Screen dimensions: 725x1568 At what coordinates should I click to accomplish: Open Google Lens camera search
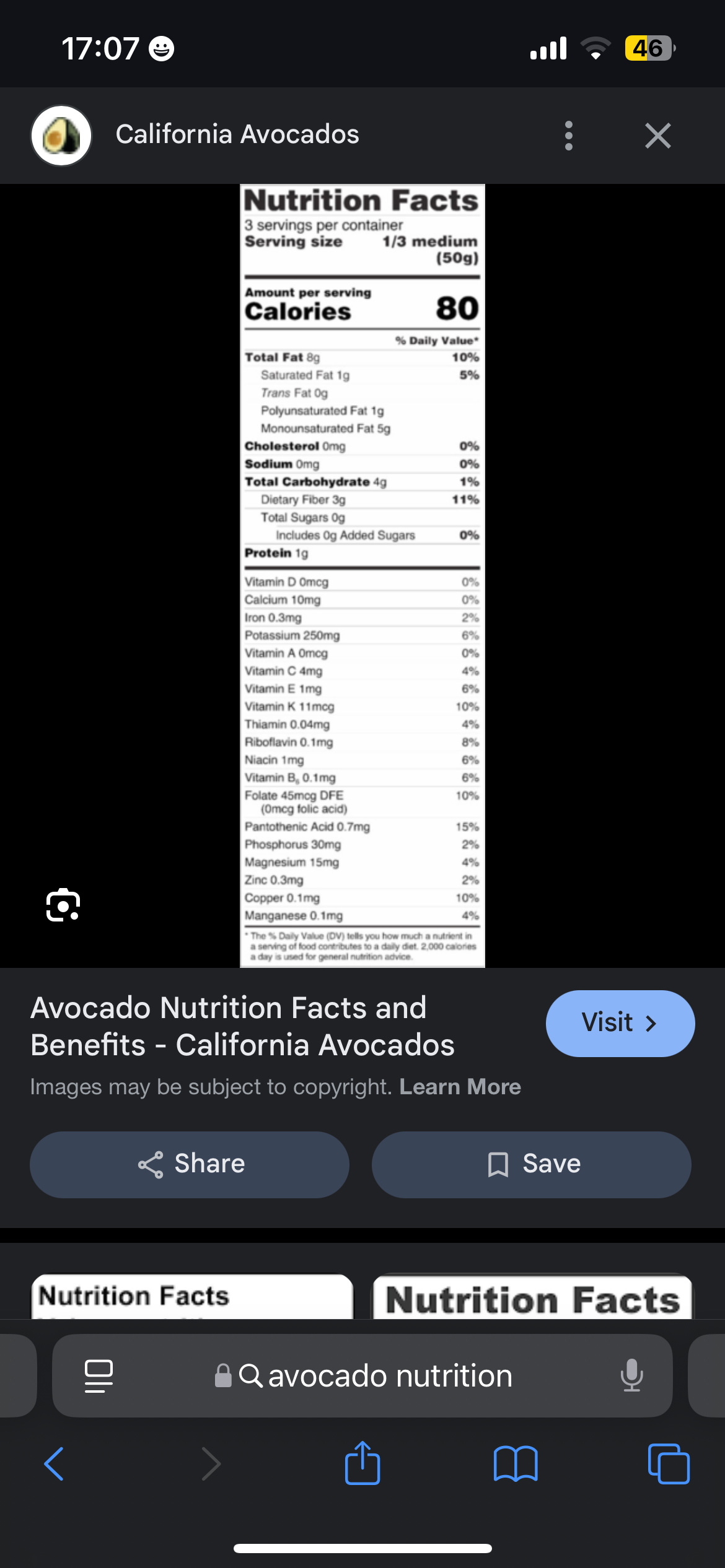[x=63, y=905]
